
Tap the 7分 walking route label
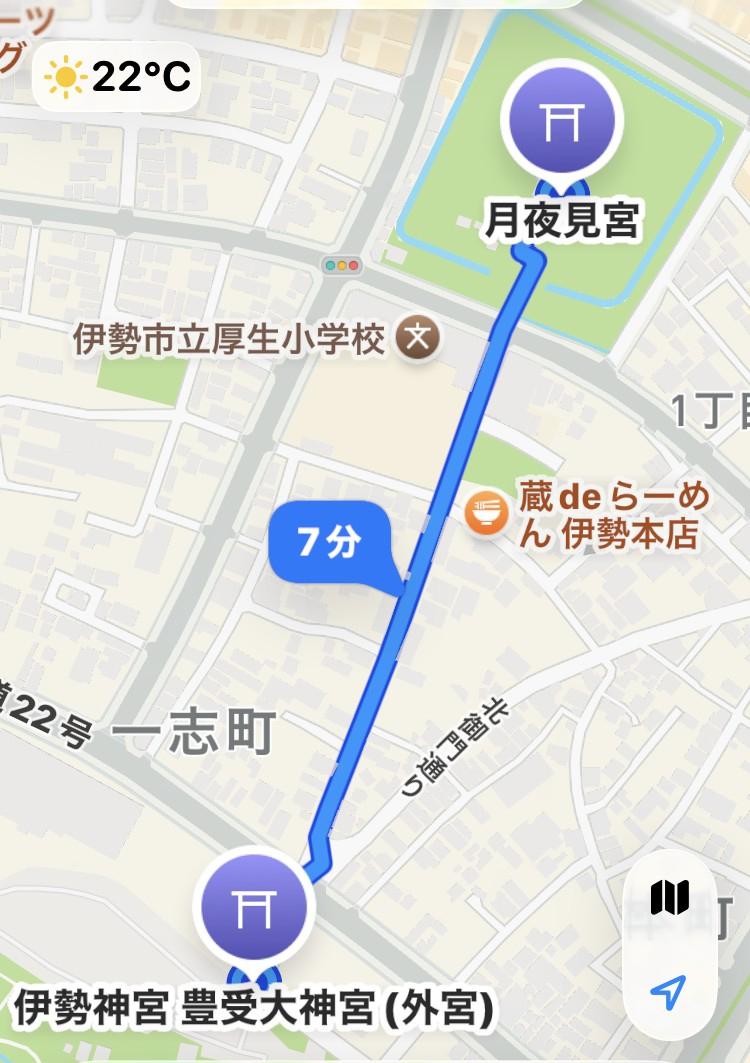[328, 545]
